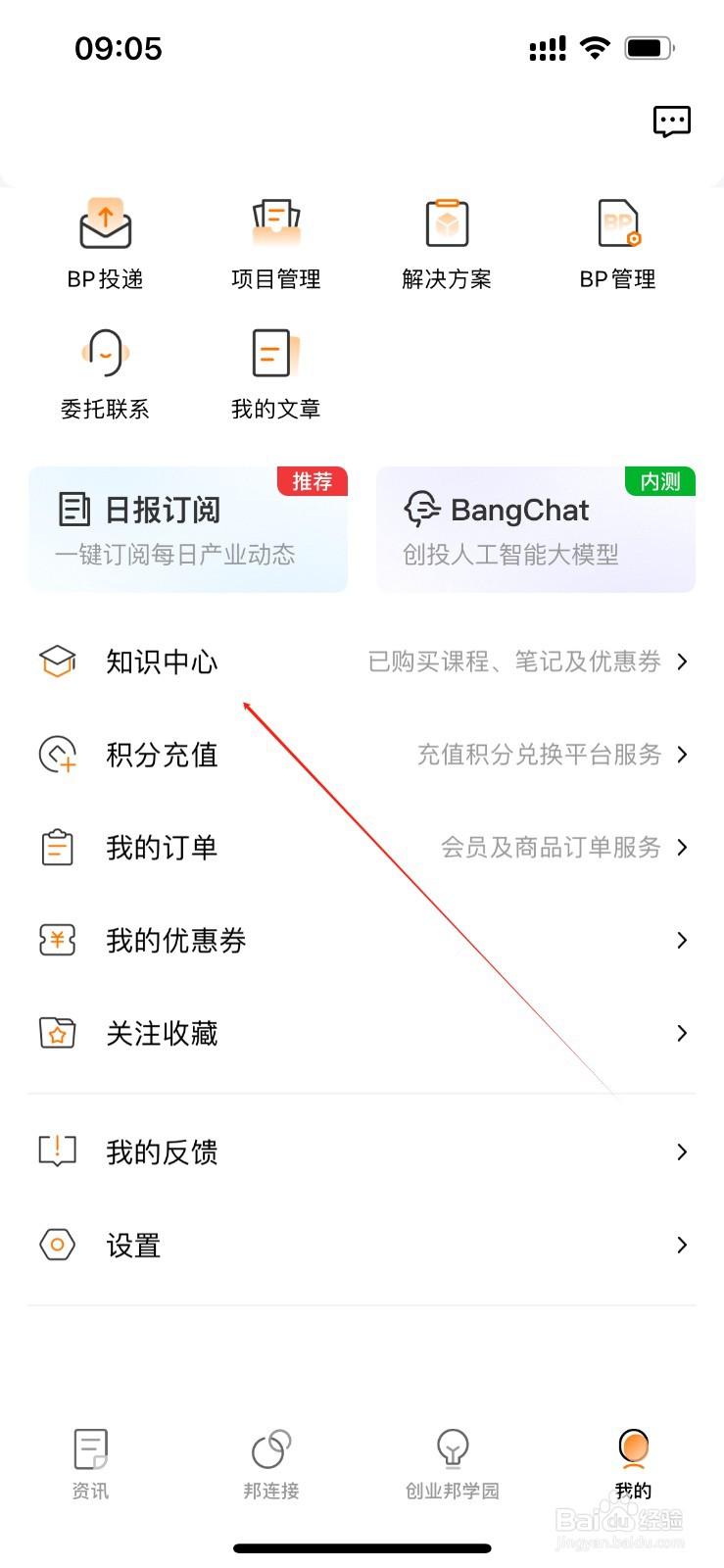Viewport: 724px width, 1568px height.
Task: Tap the message bubble icon top right
Action: point(673,121)
